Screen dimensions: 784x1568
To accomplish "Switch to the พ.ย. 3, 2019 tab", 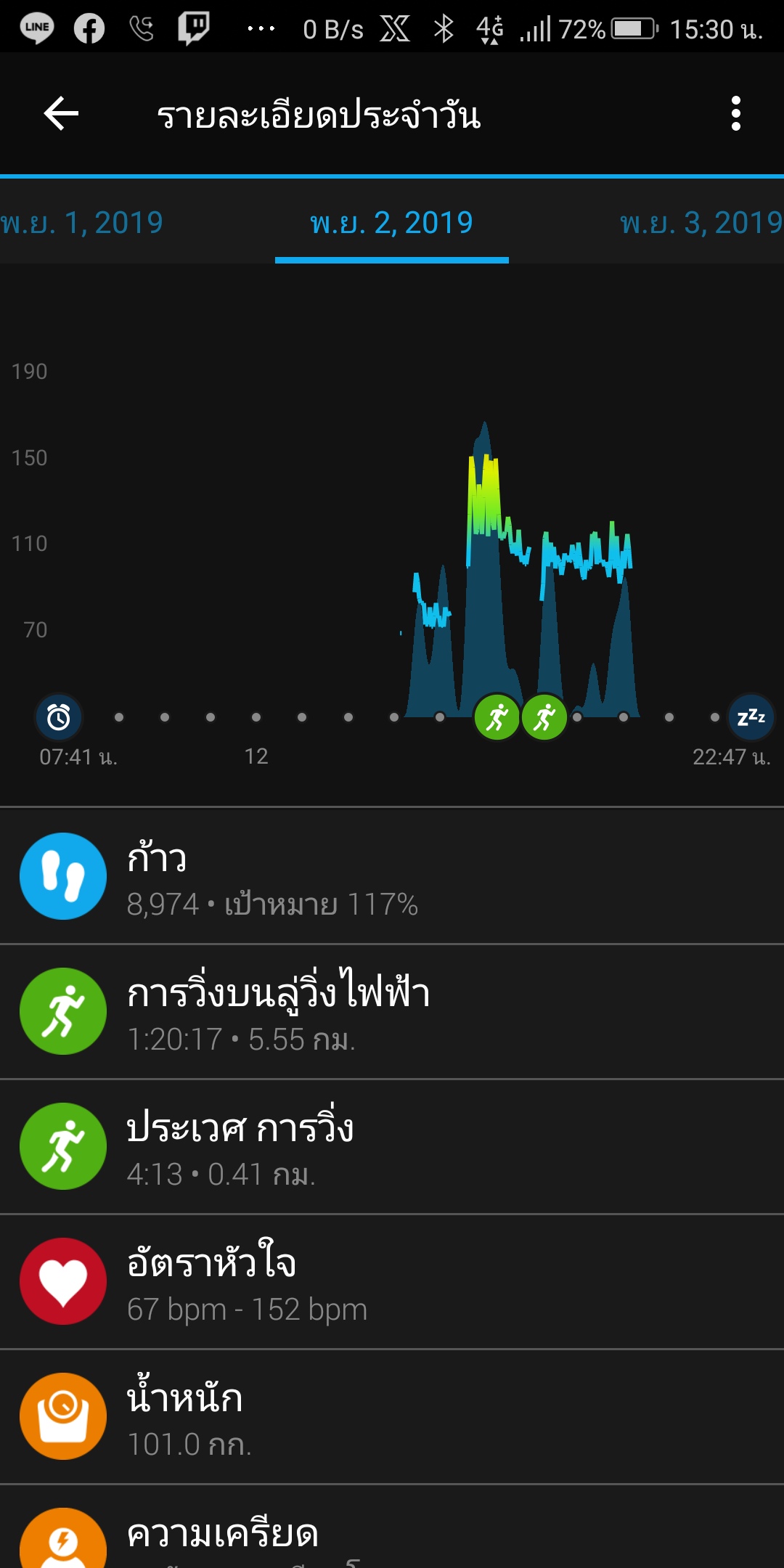I will (x=701, y=223).
